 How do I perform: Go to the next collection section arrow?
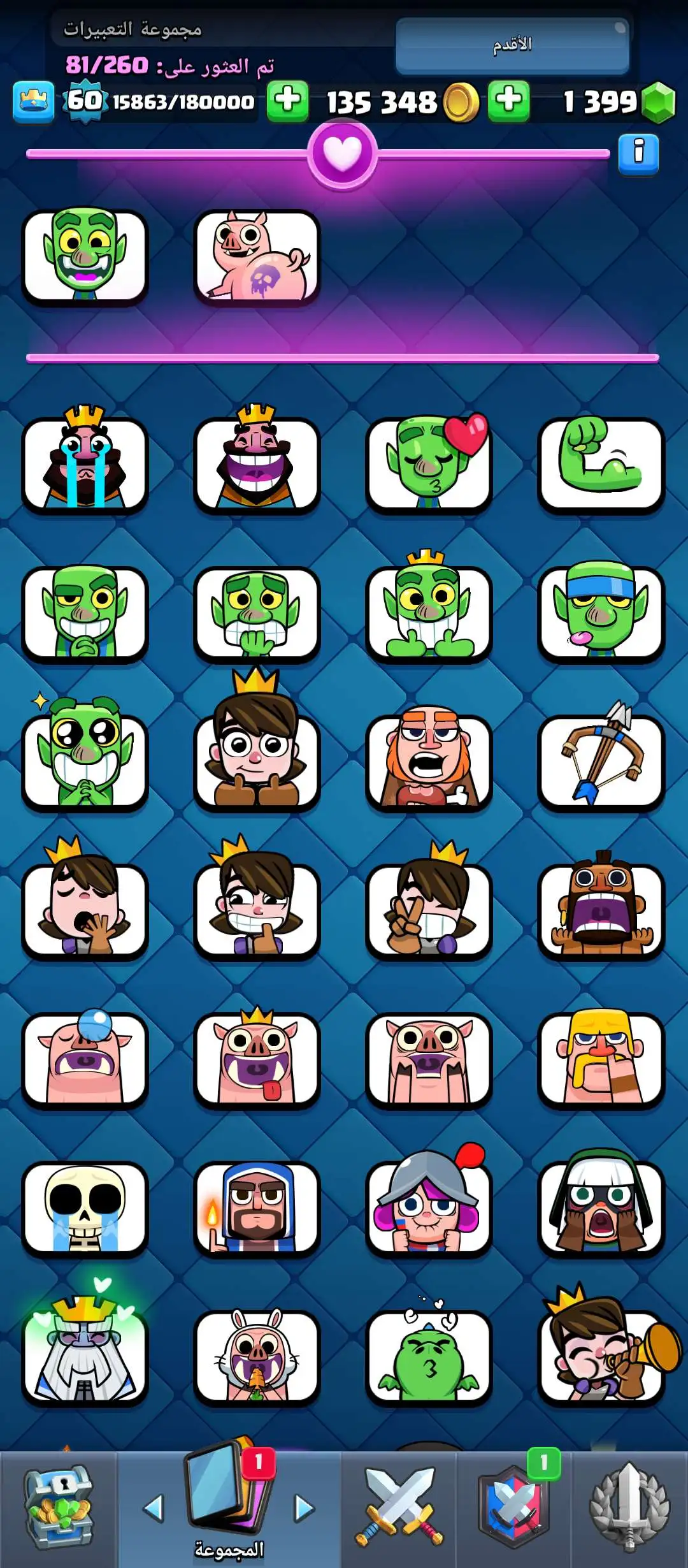click(x=305, y=1508)
